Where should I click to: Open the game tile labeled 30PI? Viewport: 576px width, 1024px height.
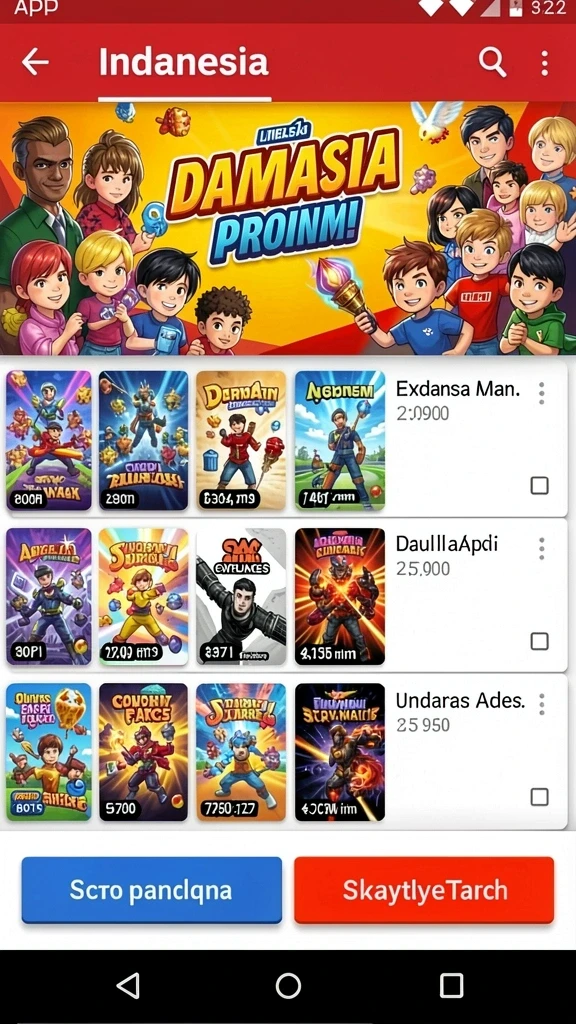click(48, 596)
